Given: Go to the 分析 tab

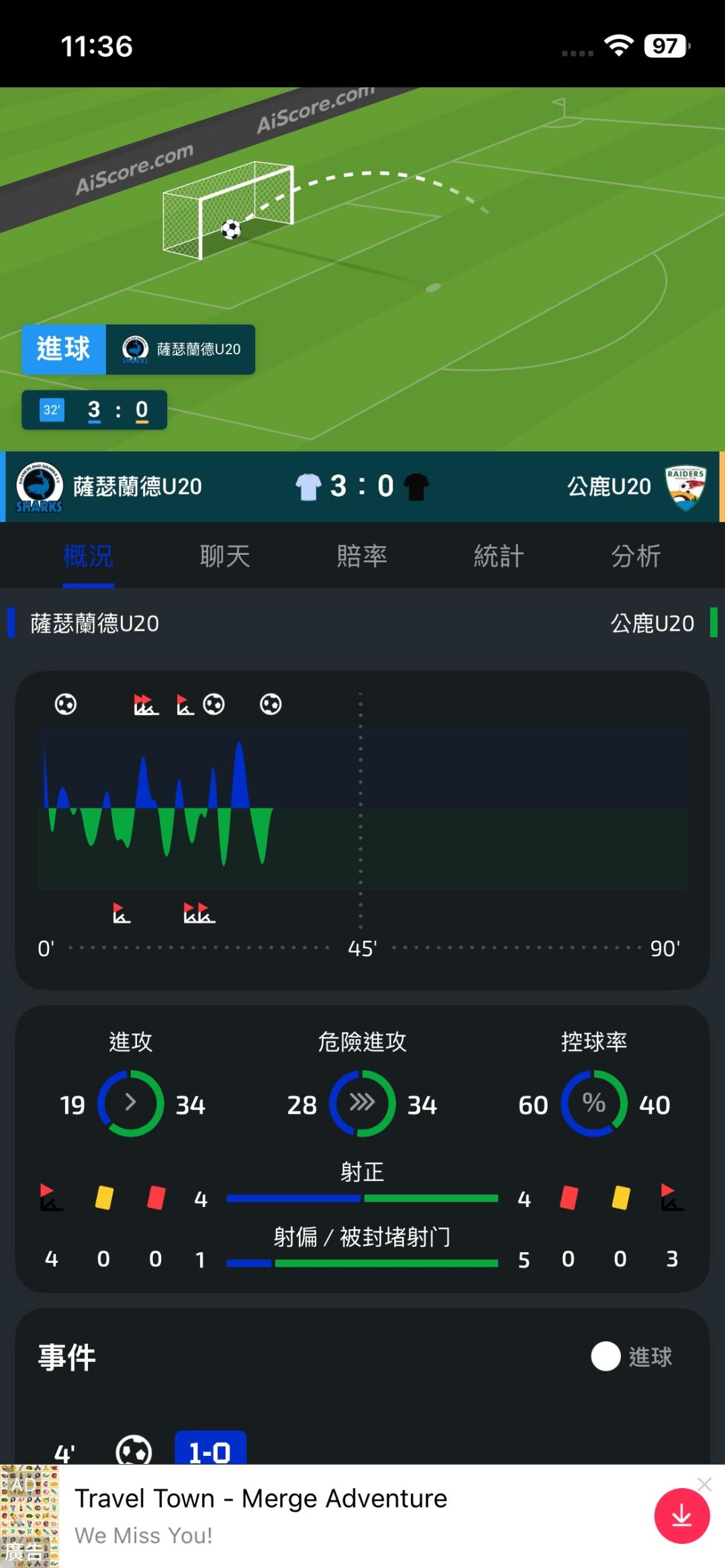Looking at the screenshot, I should (x=636, y=556).
